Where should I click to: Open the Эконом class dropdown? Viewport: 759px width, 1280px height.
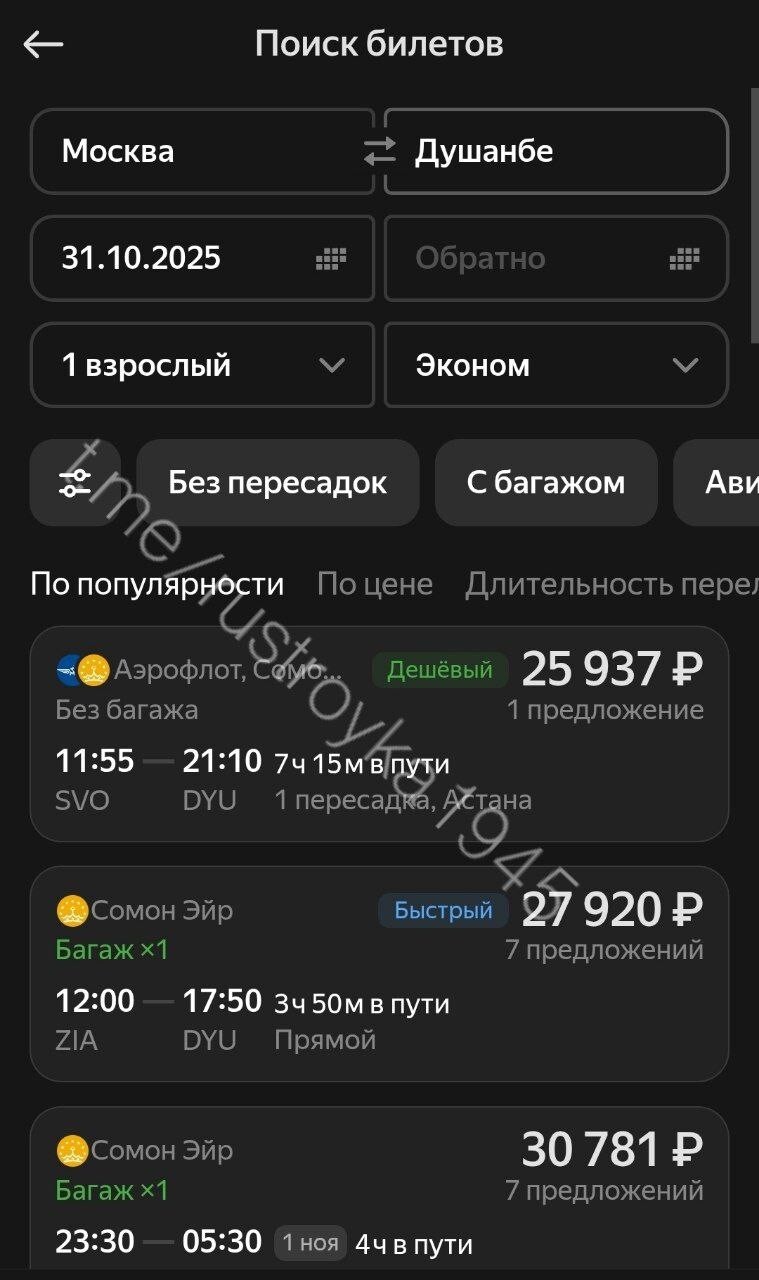click(x=555, y=365)
